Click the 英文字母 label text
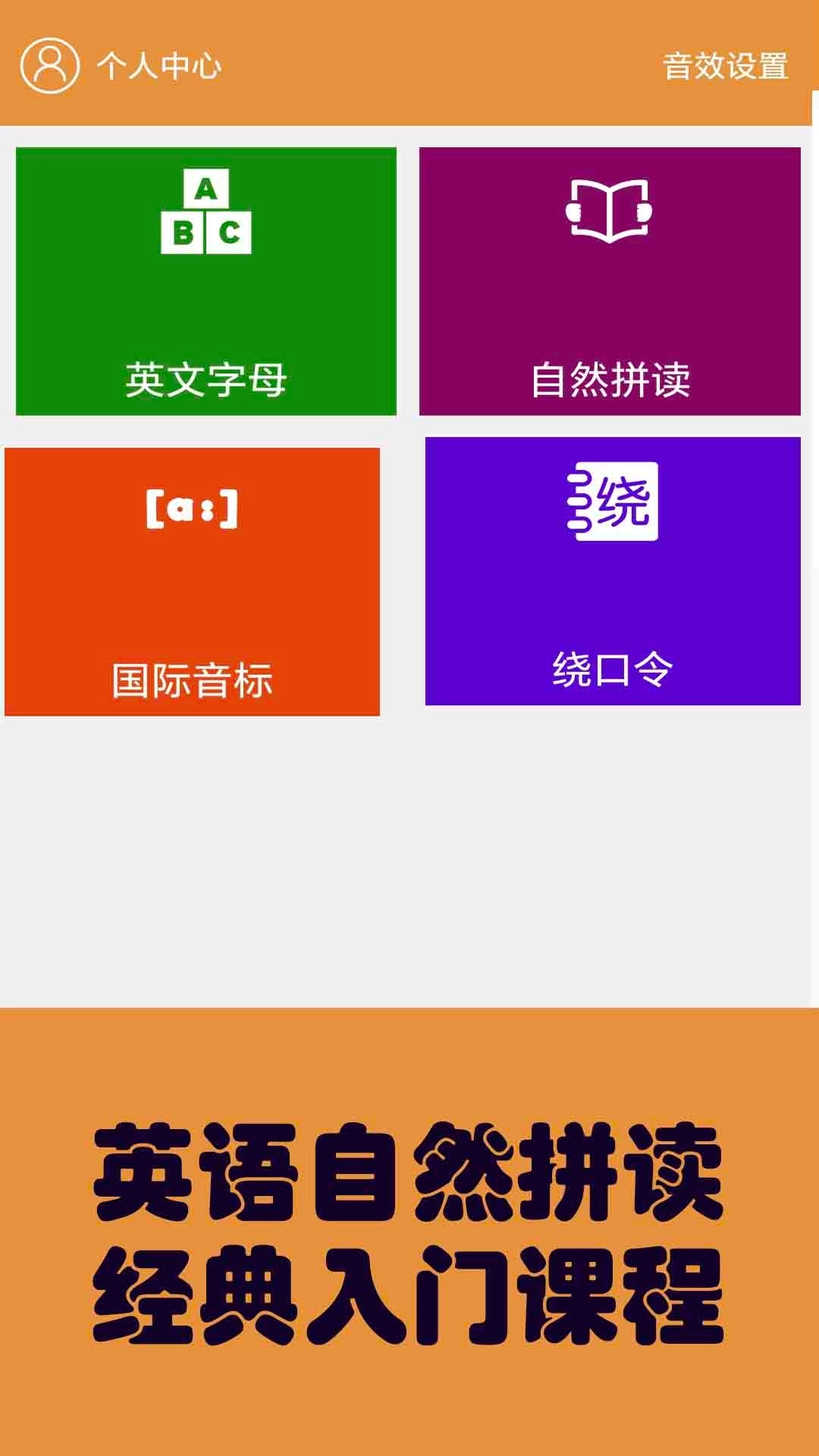Screen dimensions: 819x1456 click(205, 377)
